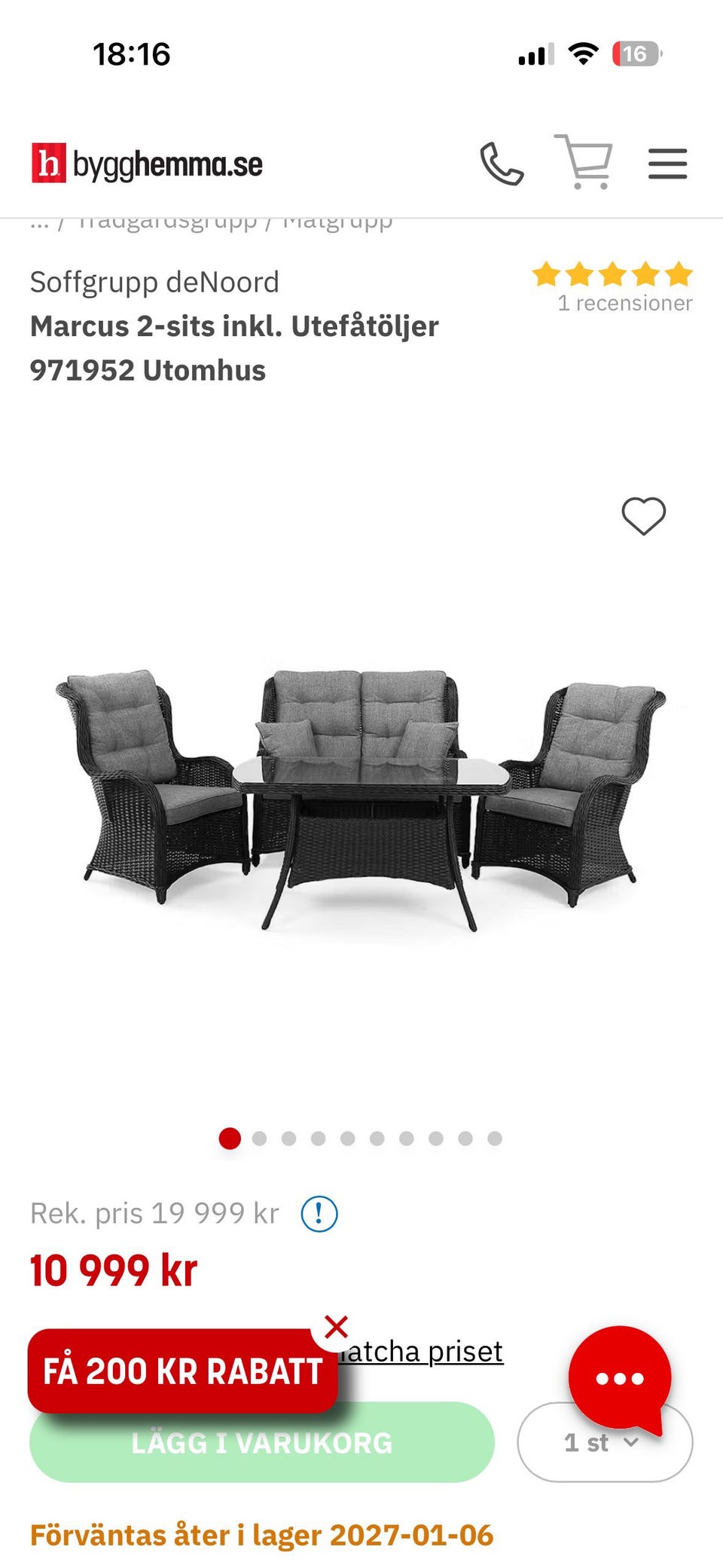
Task: Jump to the second image dot
Action: (260, 1139)
